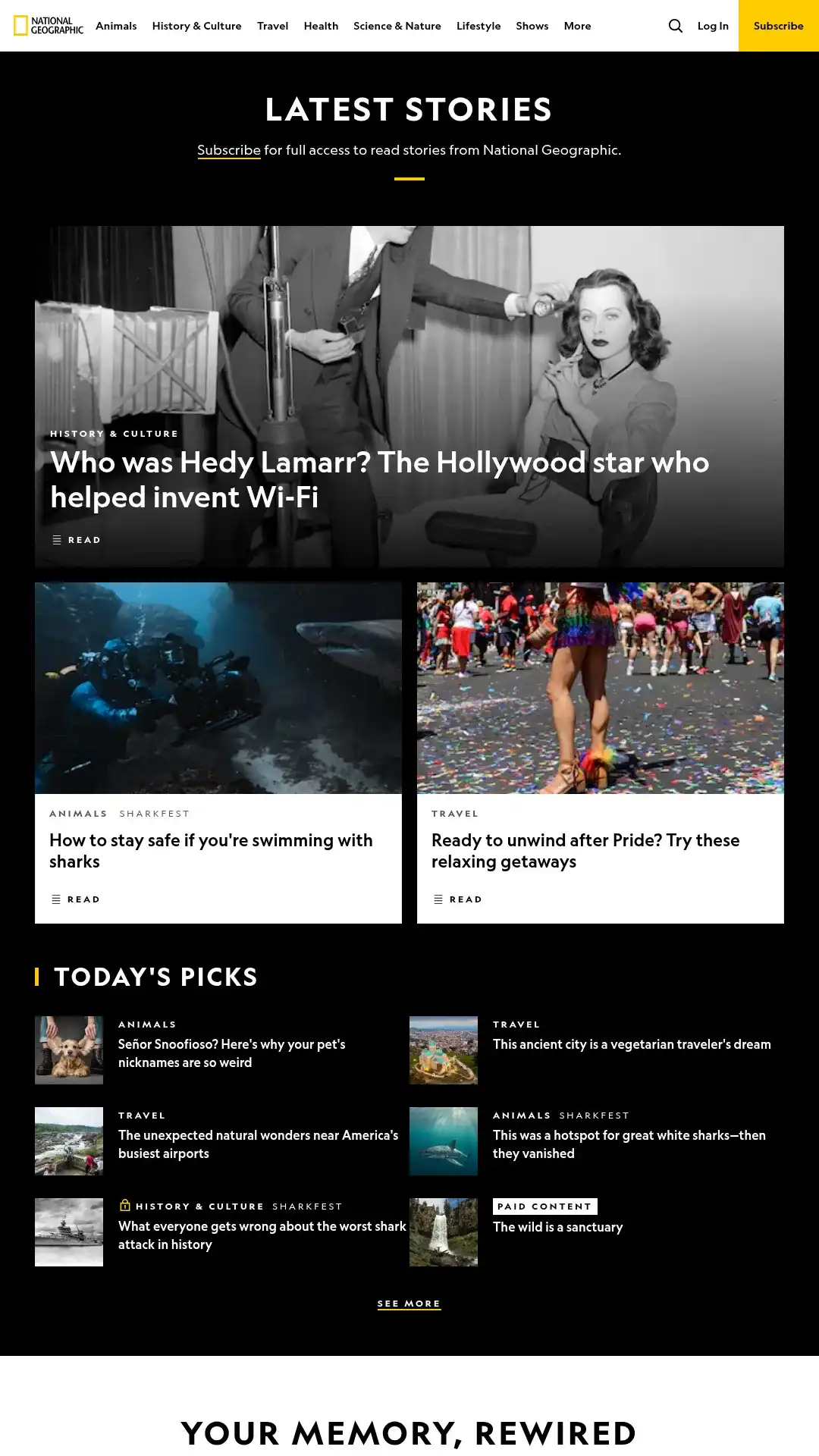The image size is (819, 1456).
Task: Open the natural wonders near airports story
Action: coord(258,1144)
